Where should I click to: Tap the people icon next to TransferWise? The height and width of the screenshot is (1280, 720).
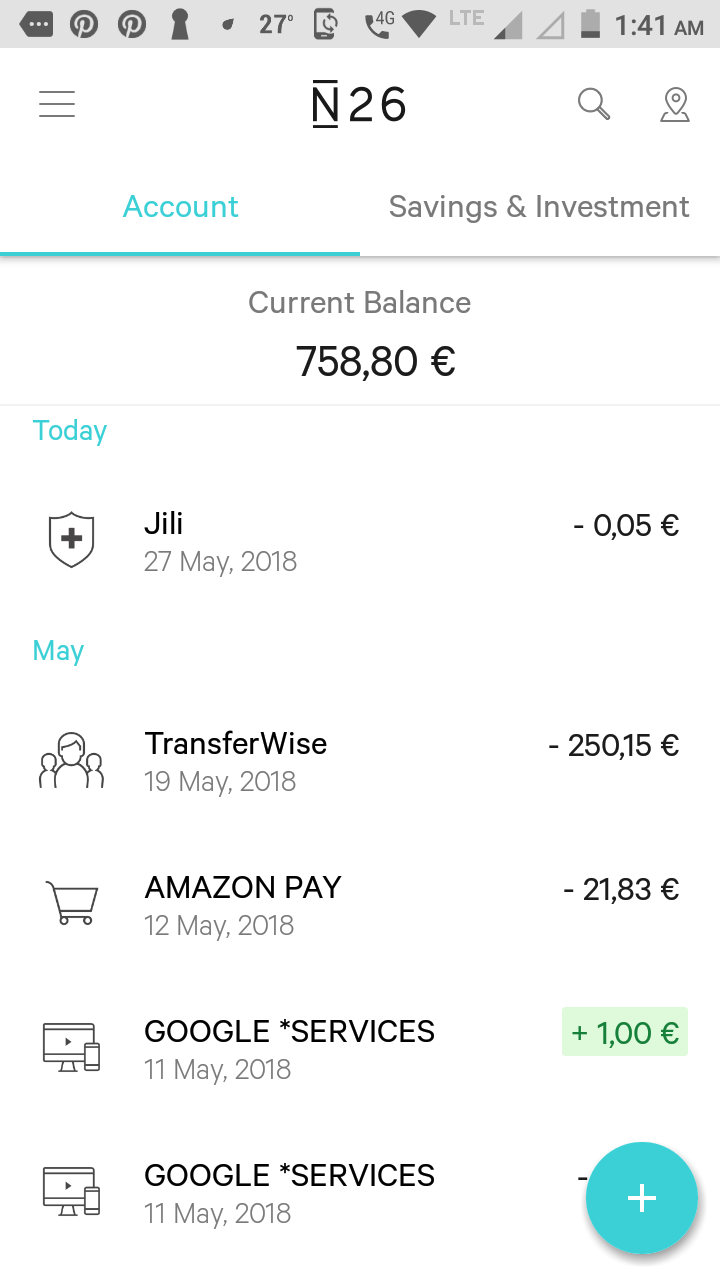(71, 760)
